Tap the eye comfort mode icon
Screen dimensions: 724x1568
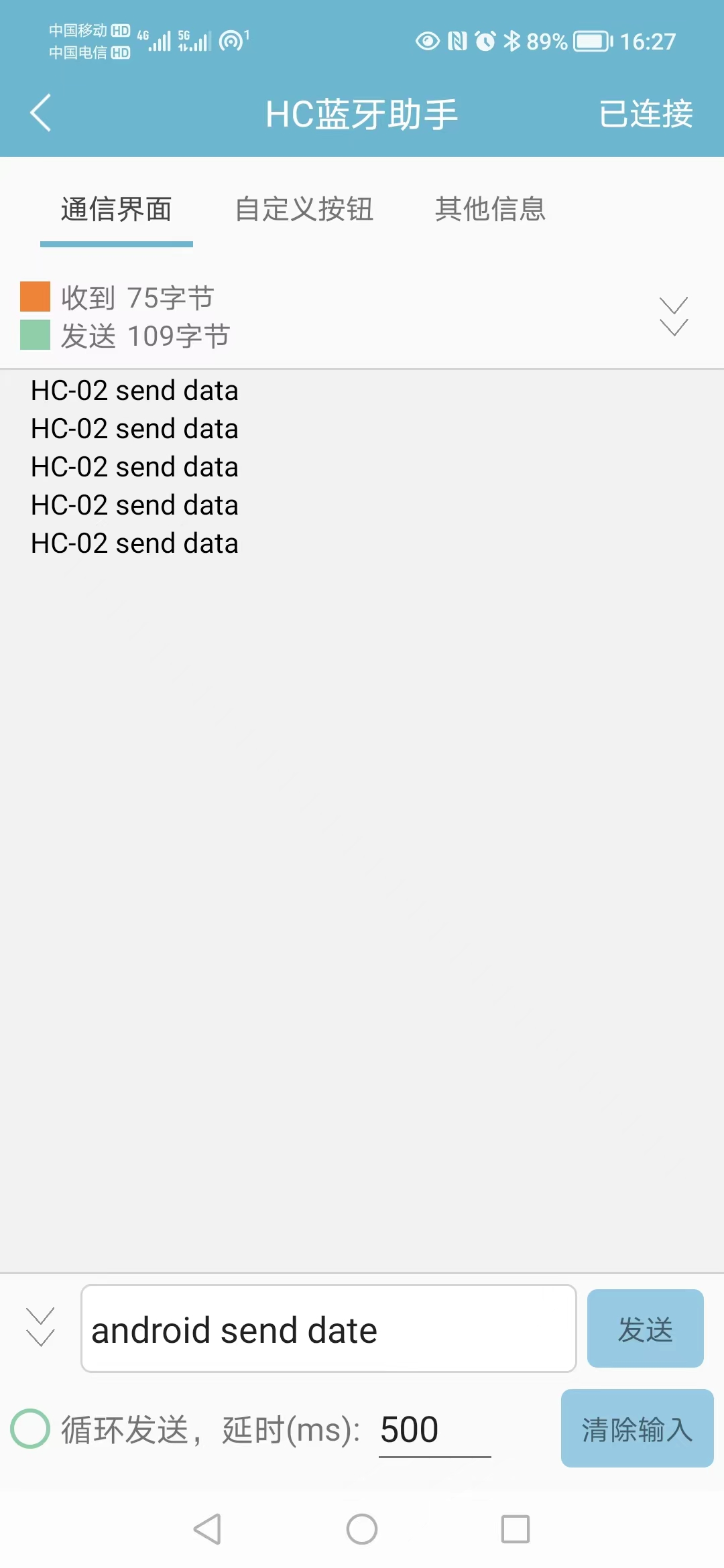[427, 40]
